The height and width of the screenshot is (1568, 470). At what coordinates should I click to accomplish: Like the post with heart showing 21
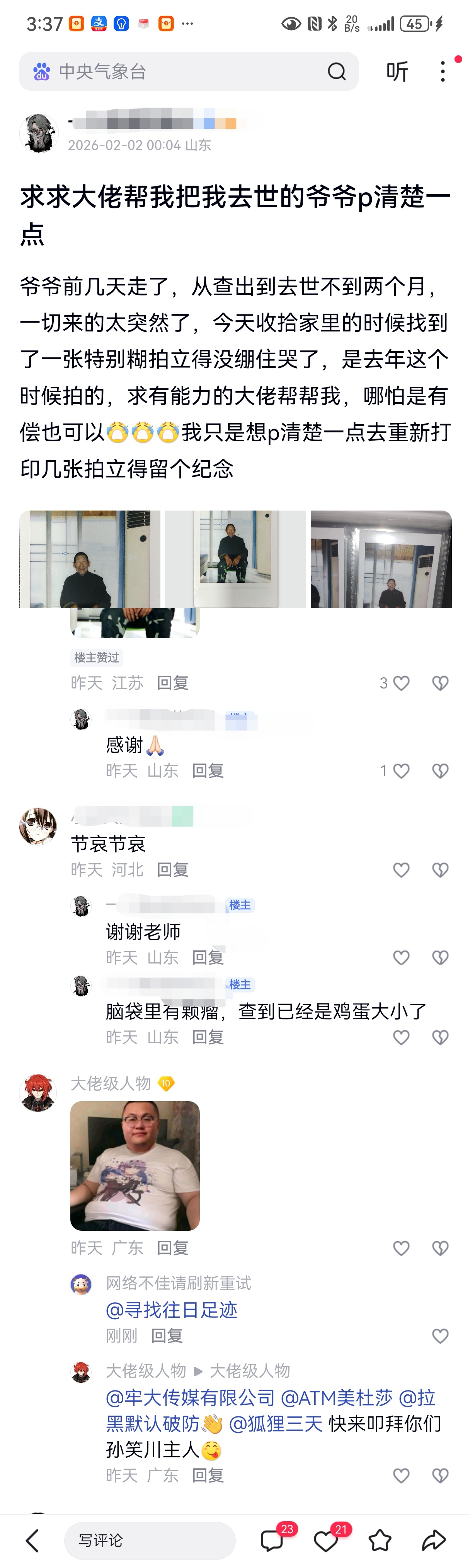pos(326,1540)
